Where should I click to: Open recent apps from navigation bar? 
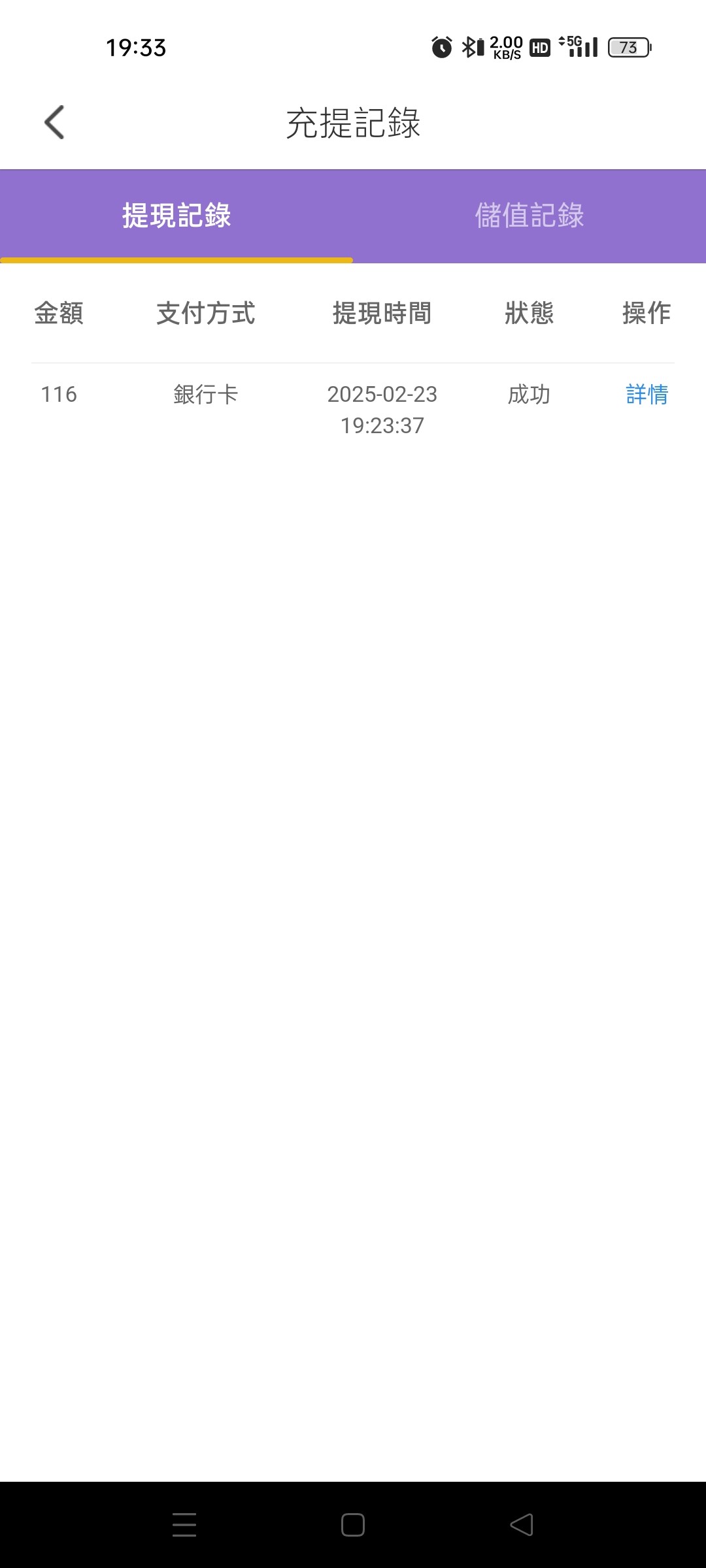(184, 1525)
